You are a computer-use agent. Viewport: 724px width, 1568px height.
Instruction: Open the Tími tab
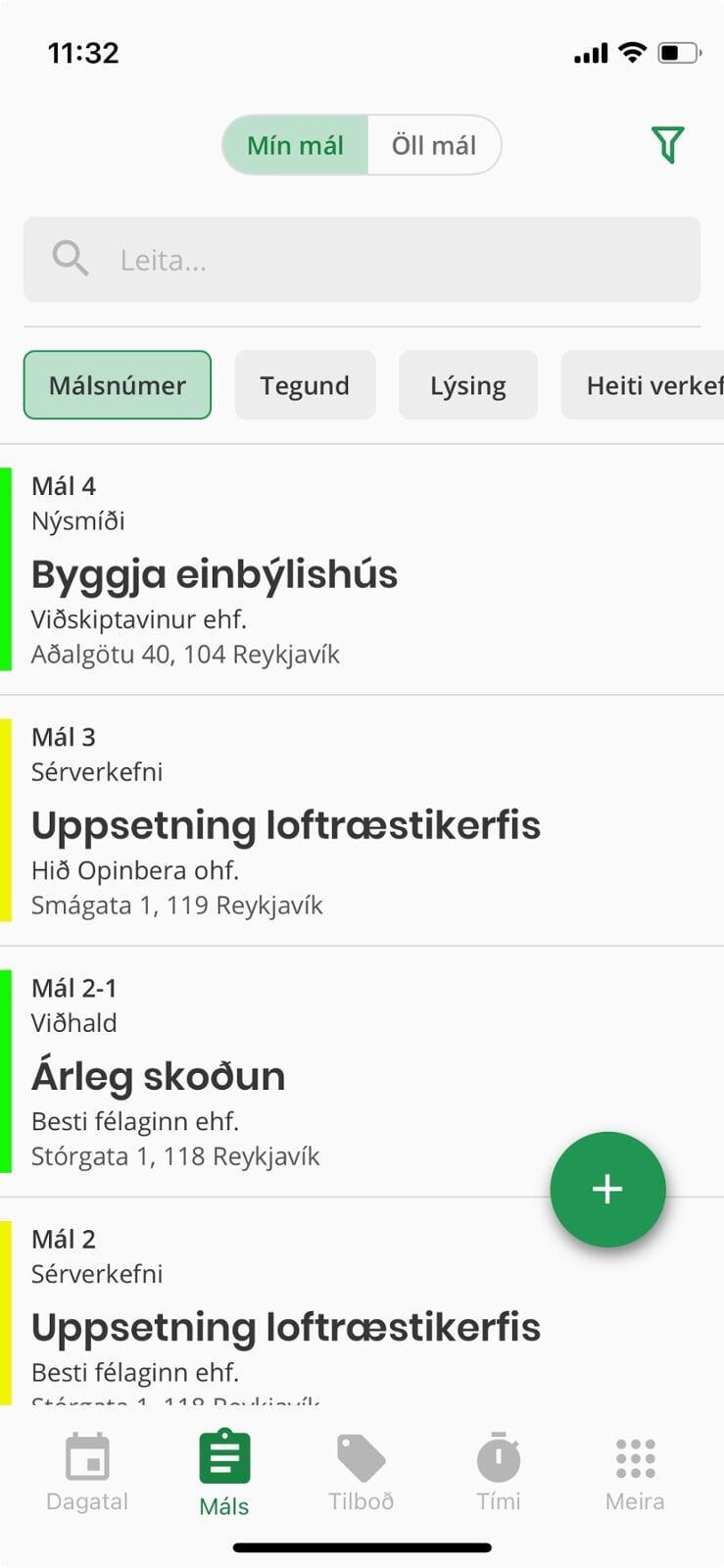click(x=499, y=1473)
